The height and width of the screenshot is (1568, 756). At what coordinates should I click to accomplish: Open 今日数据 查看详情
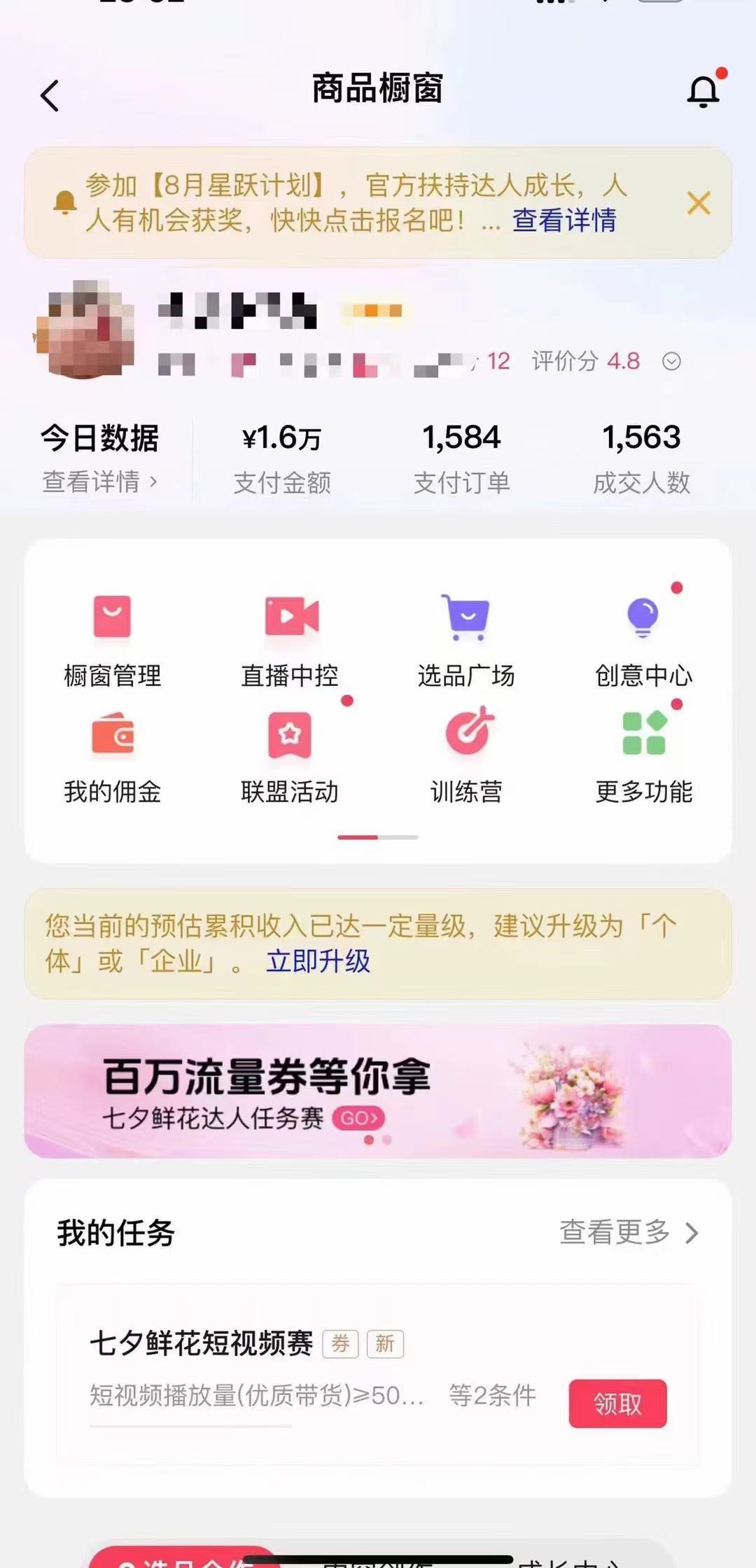pyautogui.click(x=99, y=482)
